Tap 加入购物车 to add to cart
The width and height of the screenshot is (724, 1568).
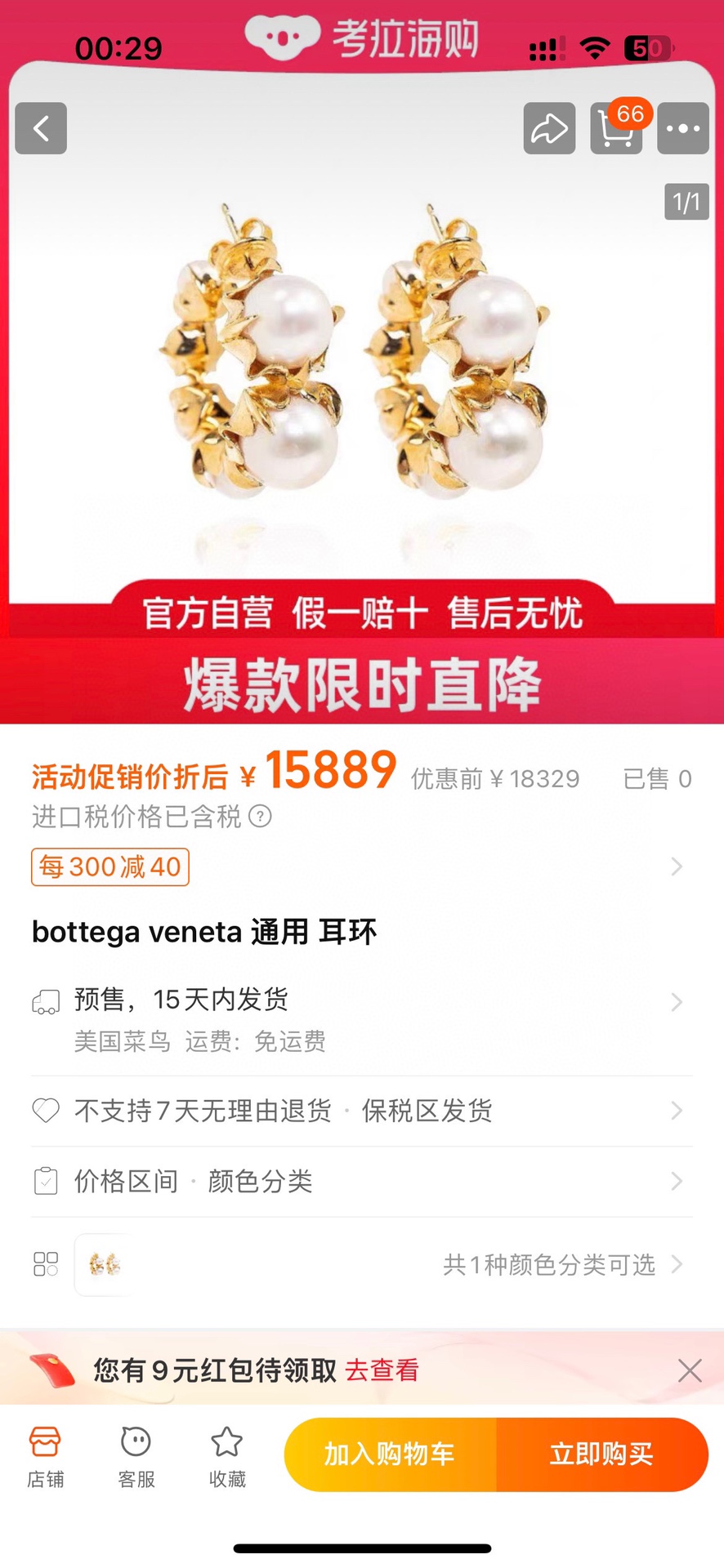pos(390,1454)
